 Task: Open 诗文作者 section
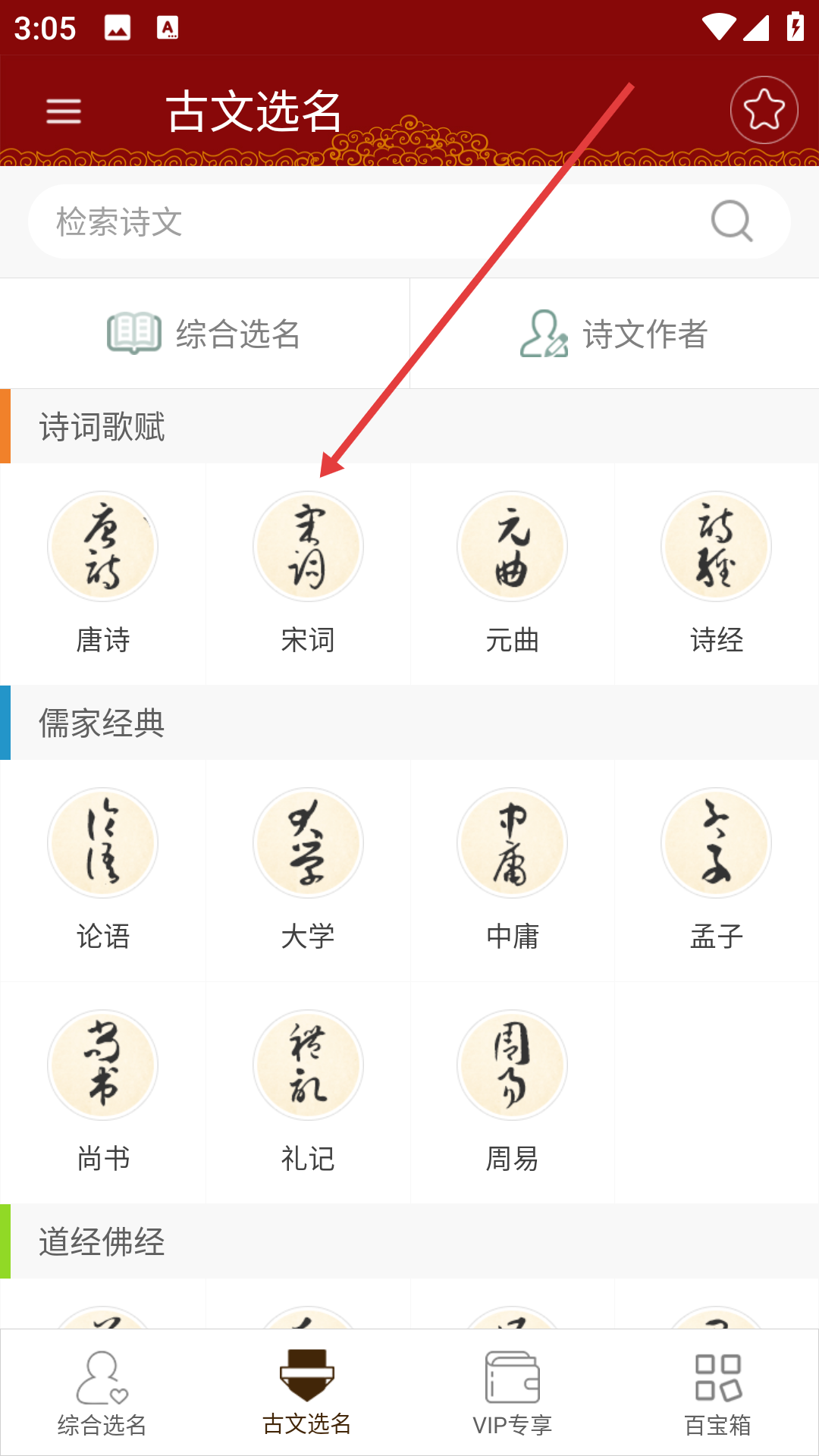tap(614, 334)
